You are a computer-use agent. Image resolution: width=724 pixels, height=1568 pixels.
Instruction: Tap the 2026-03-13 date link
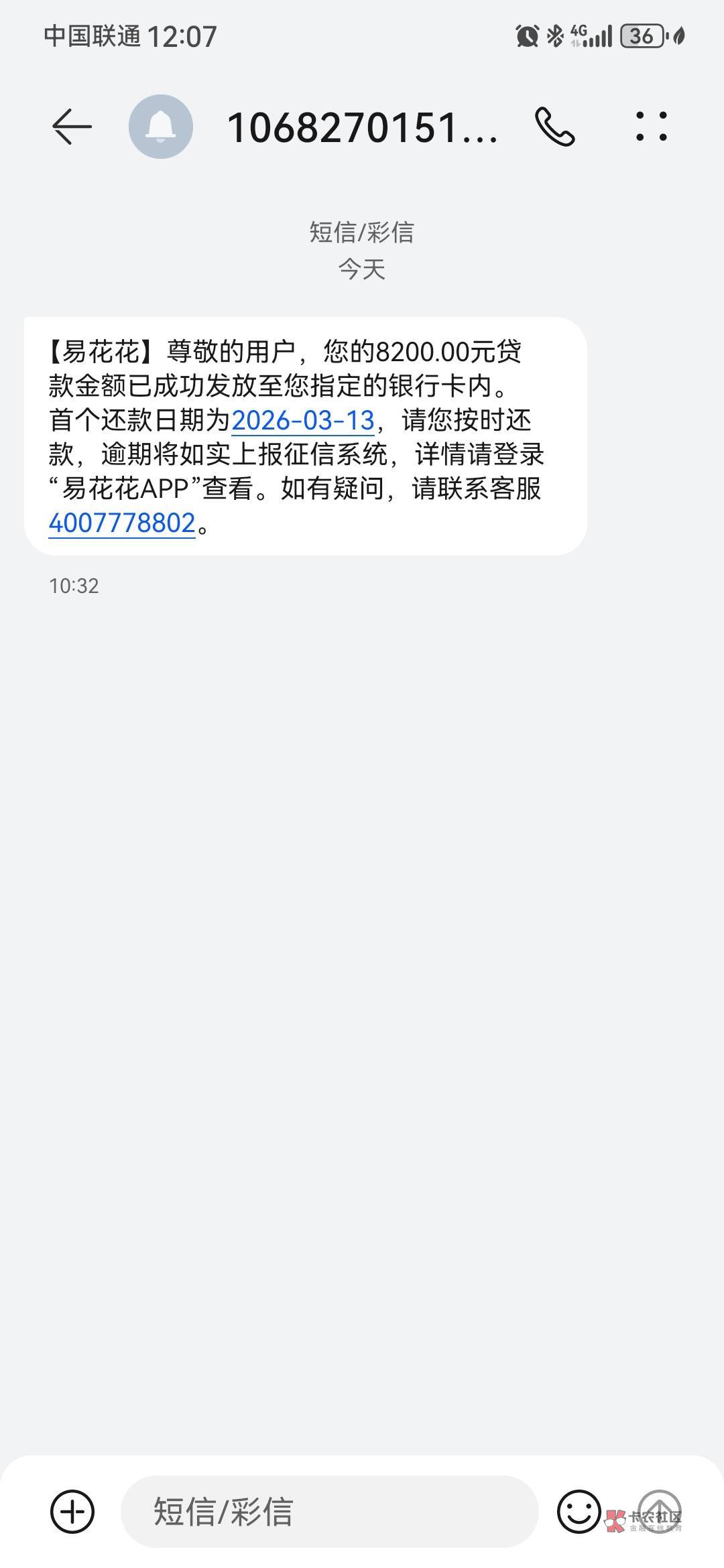coord(303,421)
